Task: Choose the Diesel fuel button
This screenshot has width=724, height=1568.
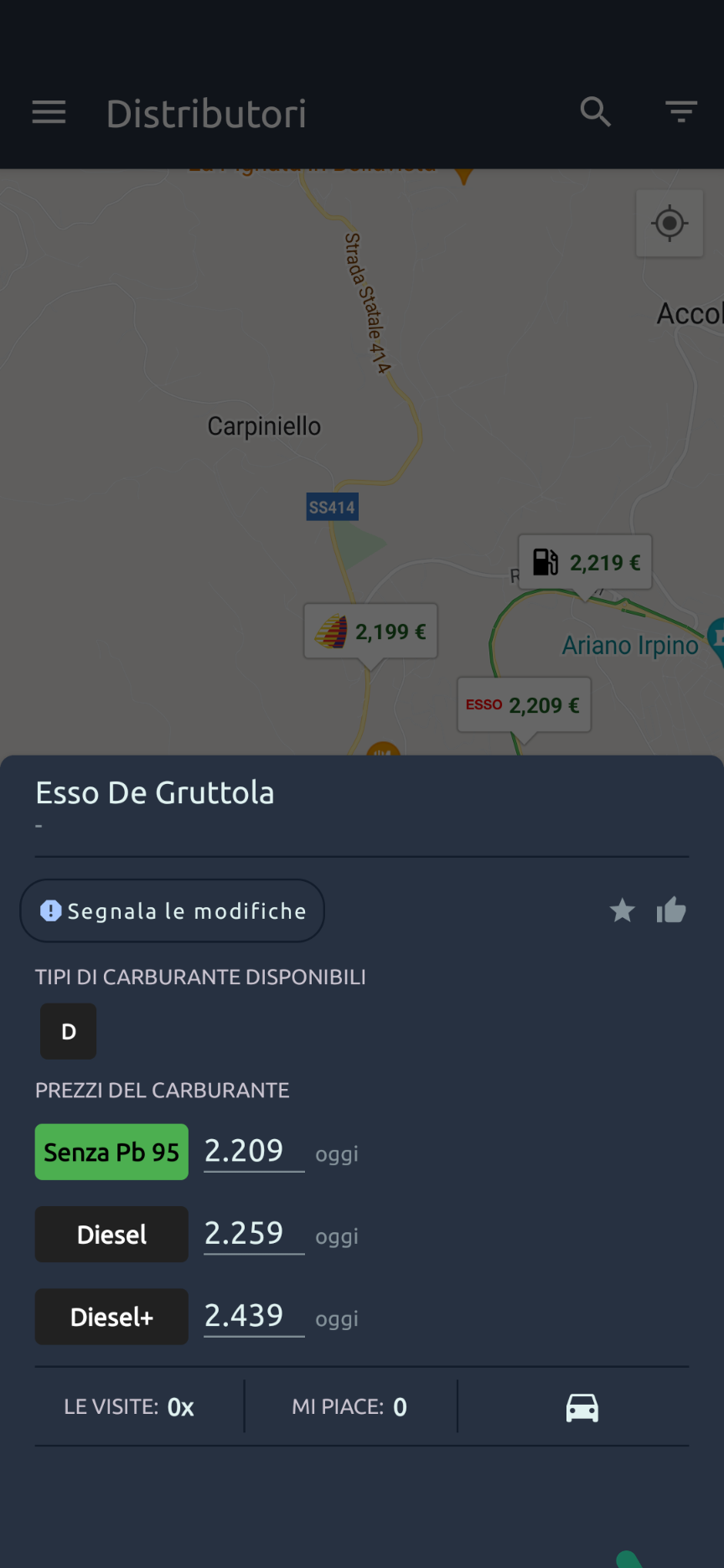Action: coord(111,1234)
